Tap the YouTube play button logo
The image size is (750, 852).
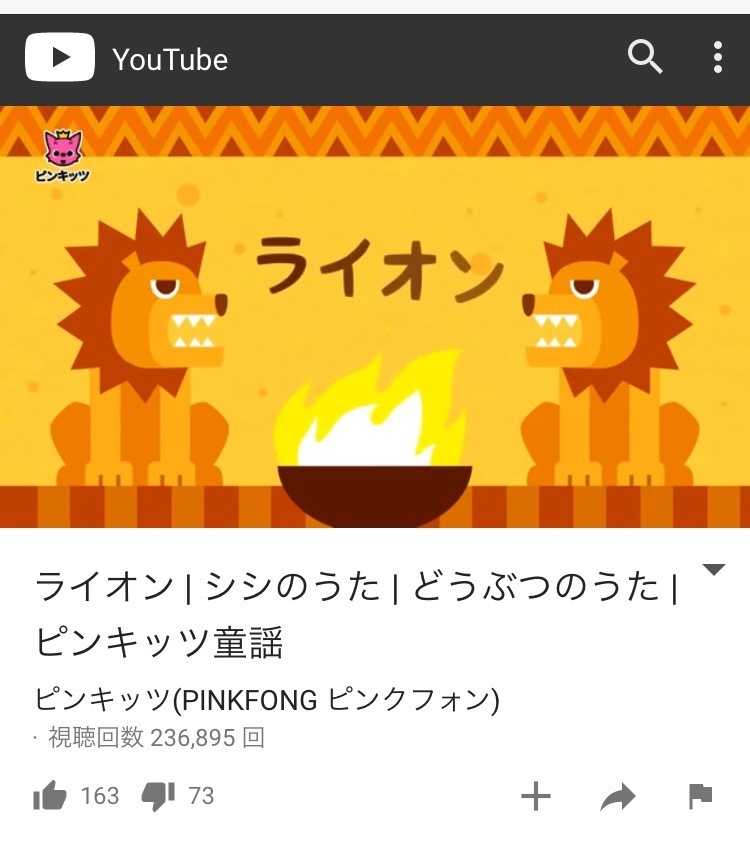pos(59,58)
